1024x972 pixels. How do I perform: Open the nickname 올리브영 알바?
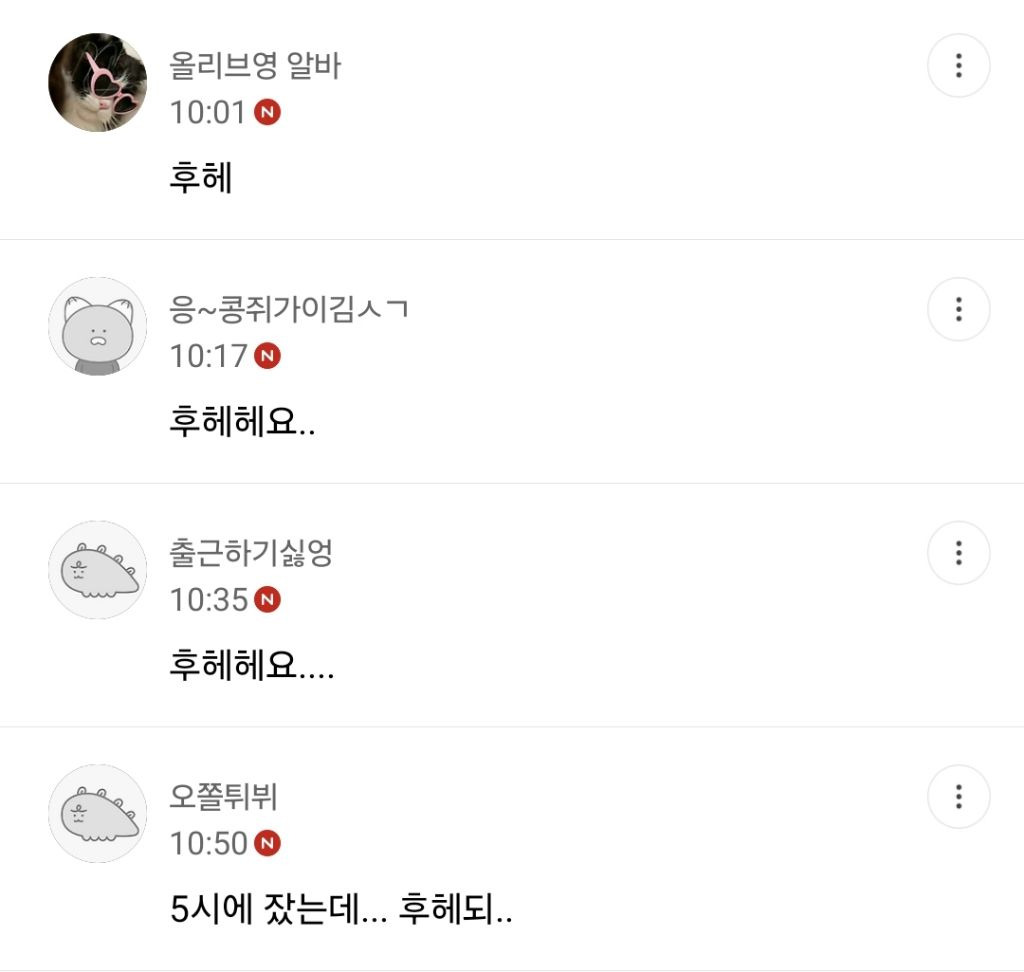[x=255, y=66]
